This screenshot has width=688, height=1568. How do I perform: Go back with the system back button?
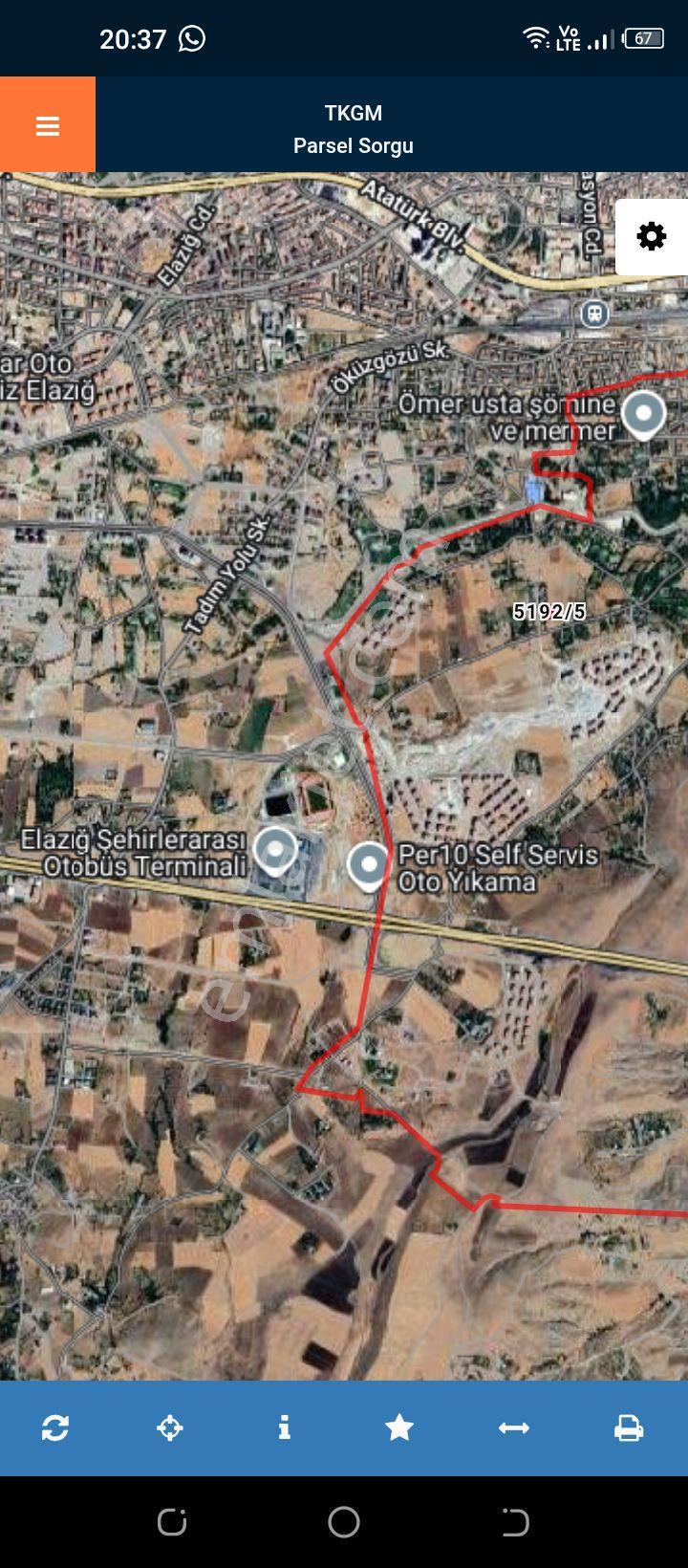pyautogui.click(x=515, y=1521)
